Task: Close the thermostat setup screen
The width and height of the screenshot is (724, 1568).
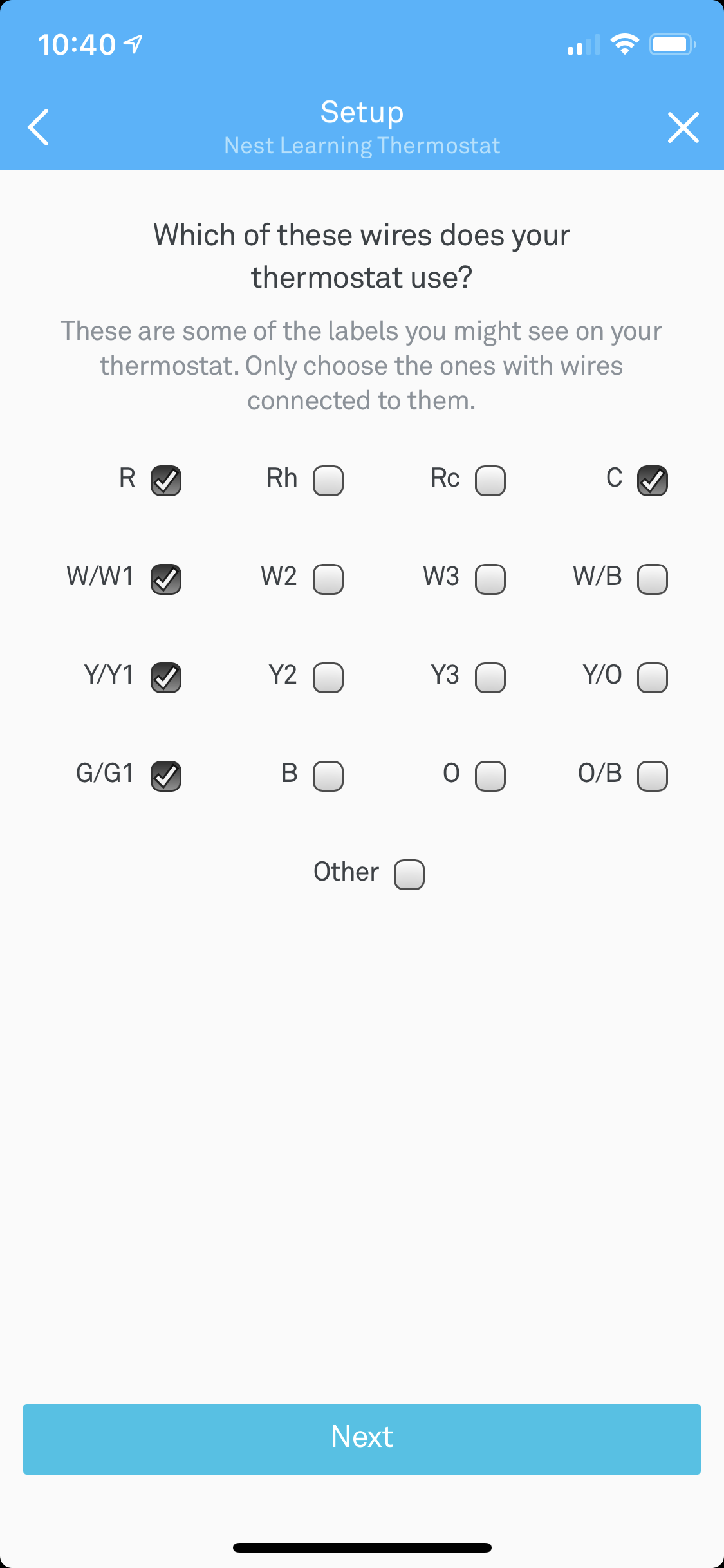Action: pos(683,127)
